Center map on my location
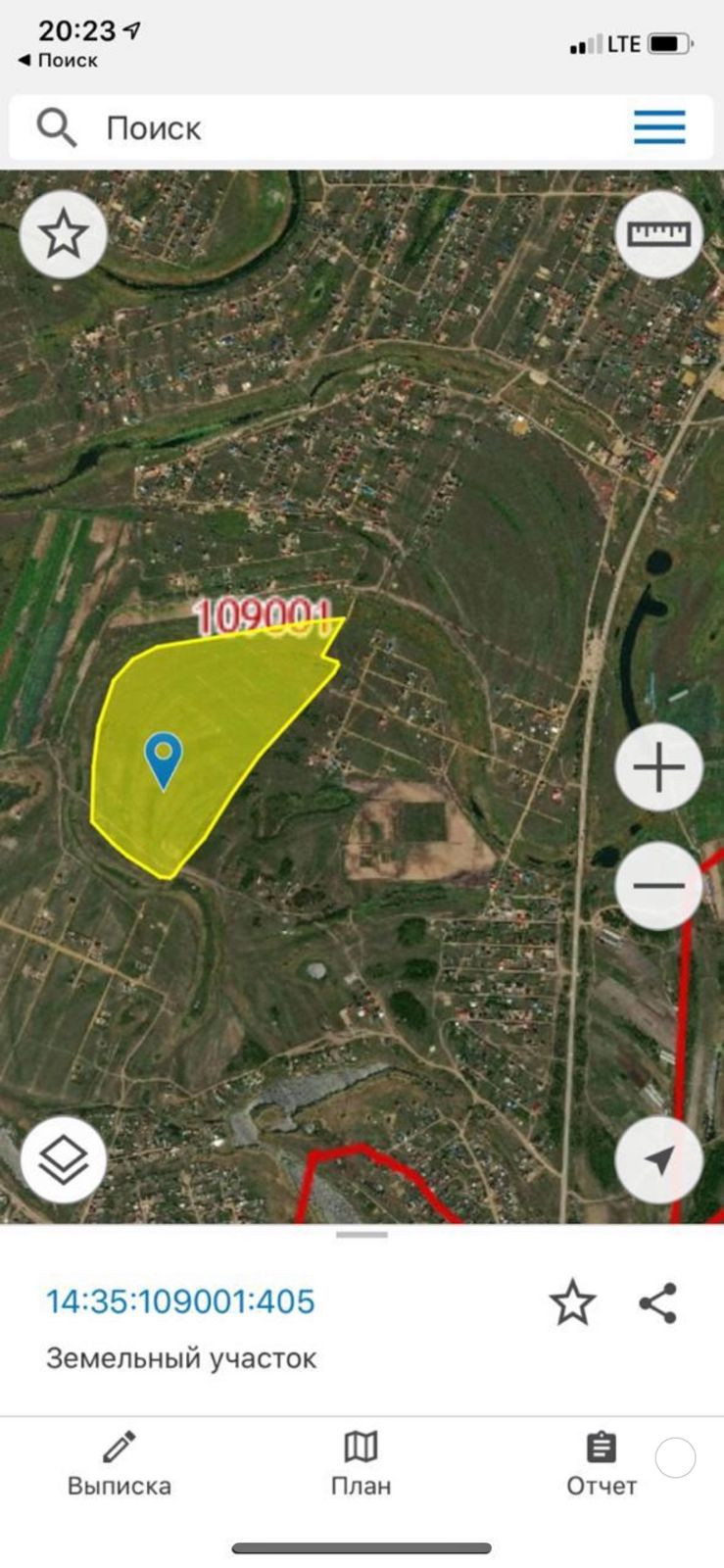 (x=658, y=1160)
